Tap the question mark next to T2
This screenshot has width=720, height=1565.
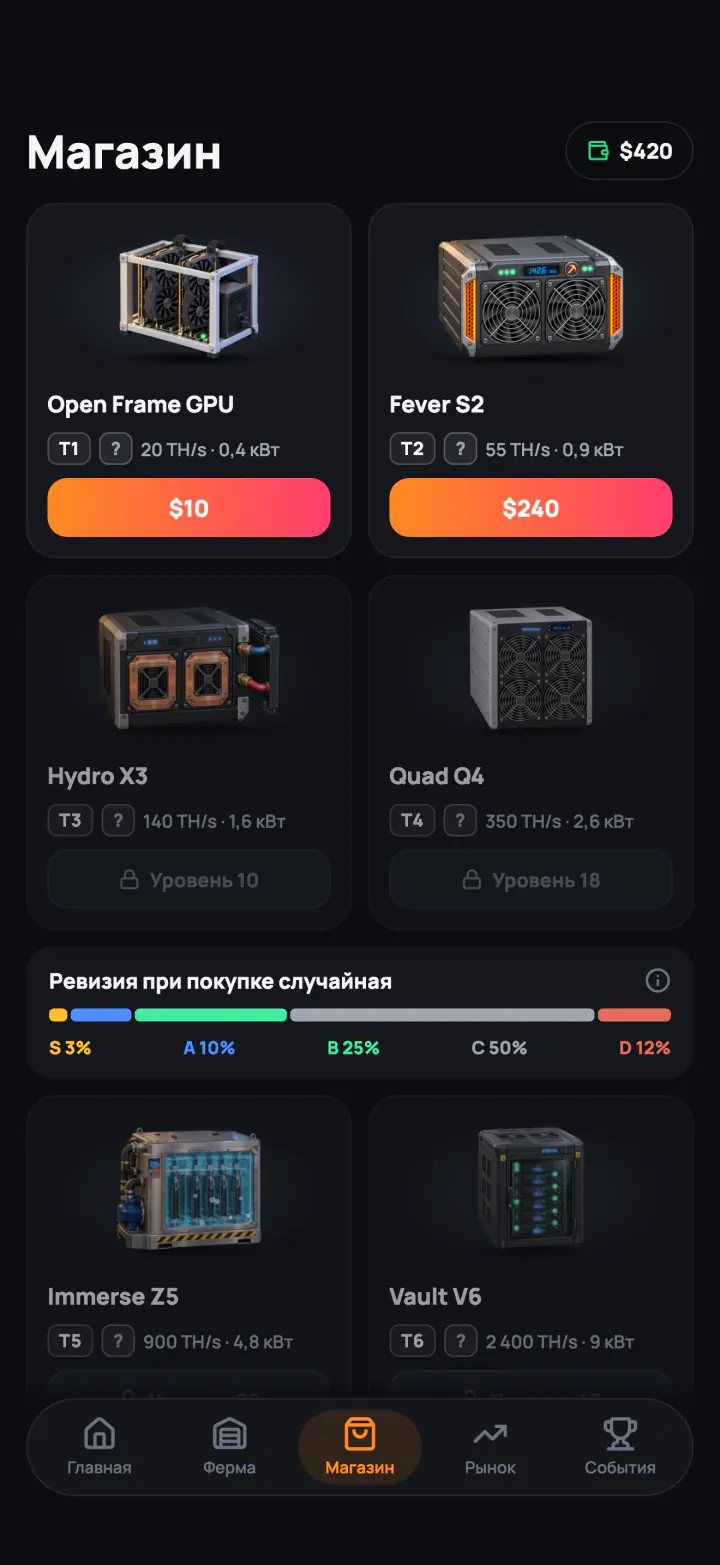point(460,449)
